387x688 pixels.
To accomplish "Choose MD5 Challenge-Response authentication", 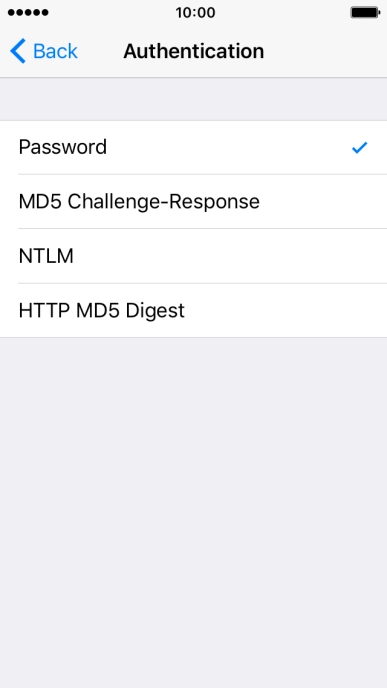I will [x=194, y=201].
